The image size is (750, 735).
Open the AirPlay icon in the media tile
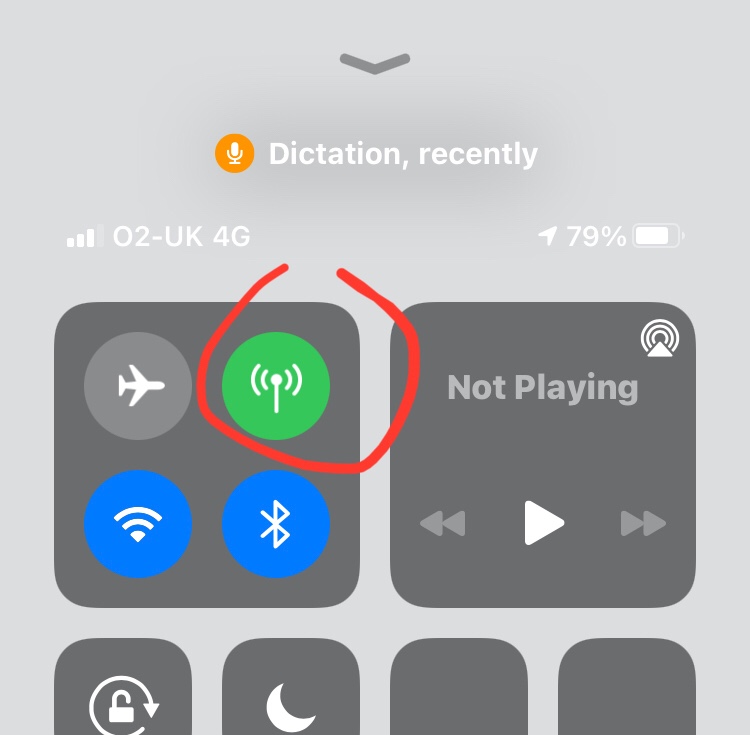[660, 338]
